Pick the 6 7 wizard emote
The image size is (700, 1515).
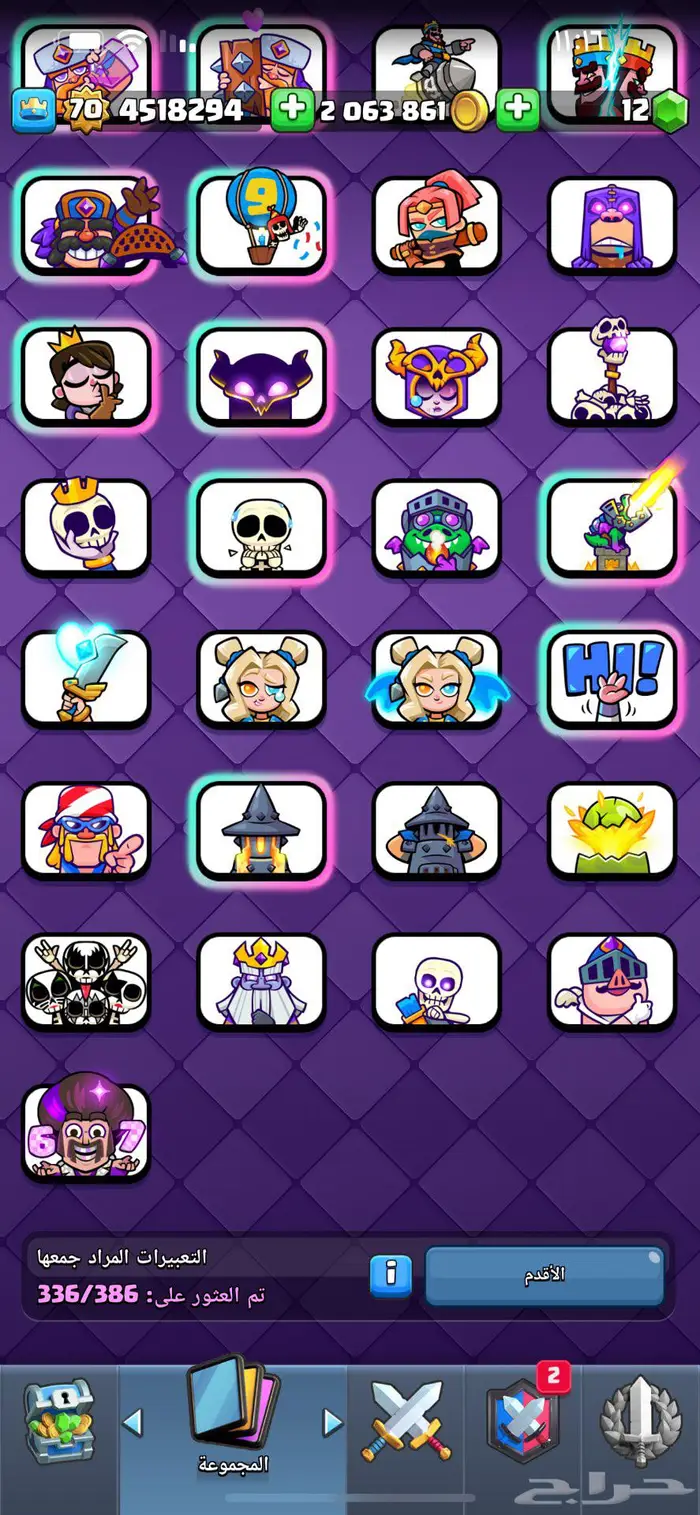pyautogui.click(x=86, y=1131)
